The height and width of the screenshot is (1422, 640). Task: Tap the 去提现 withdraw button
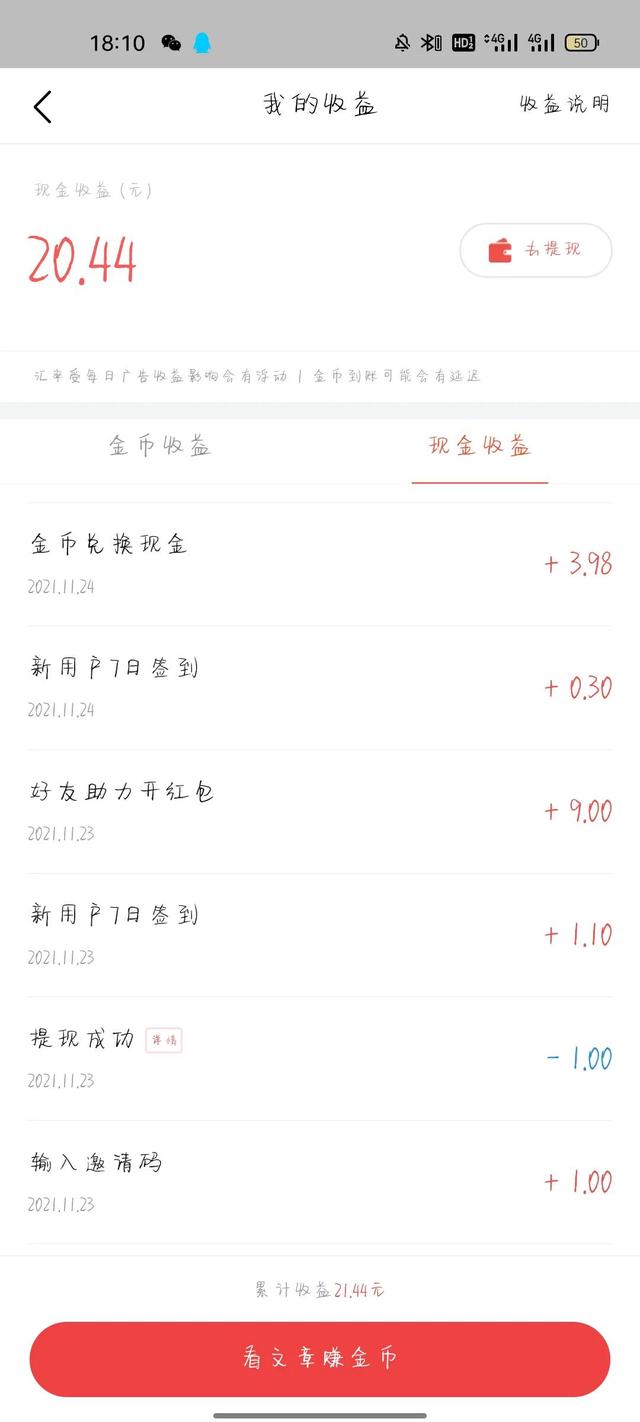[535, 250]
